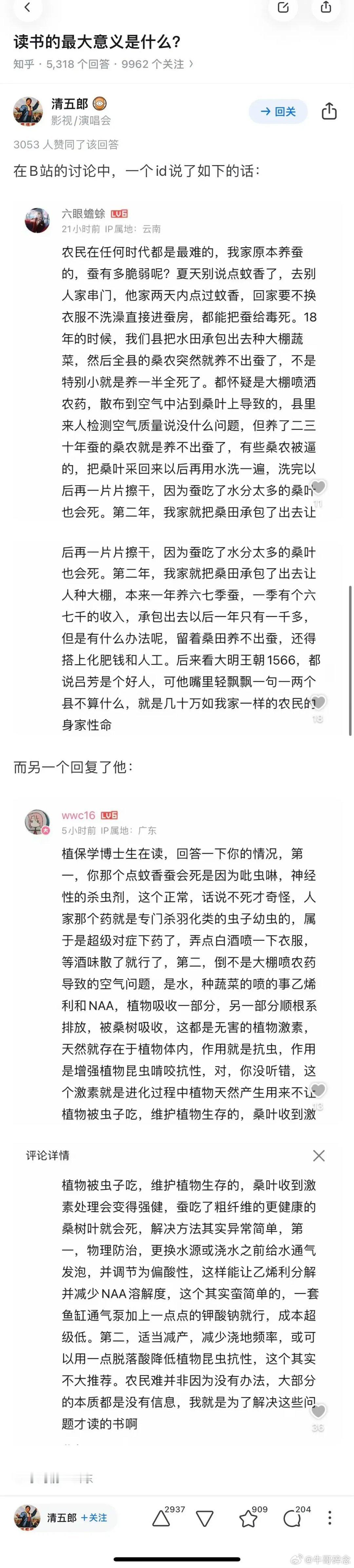Open 清五郎's profile from the avatar
354x1568 pixels.
click(x=28, y=112)
